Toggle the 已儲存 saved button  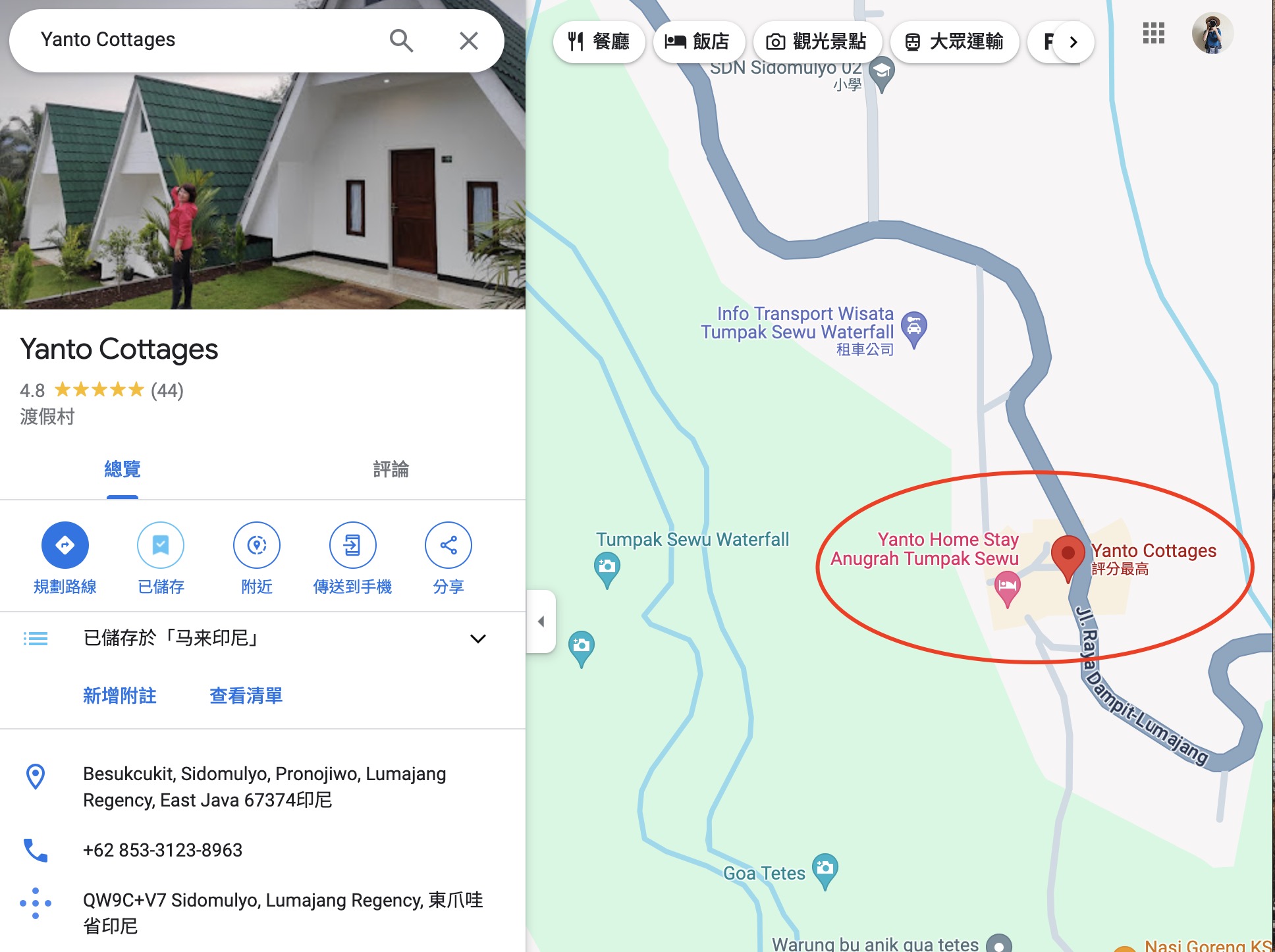coord(161,545)
